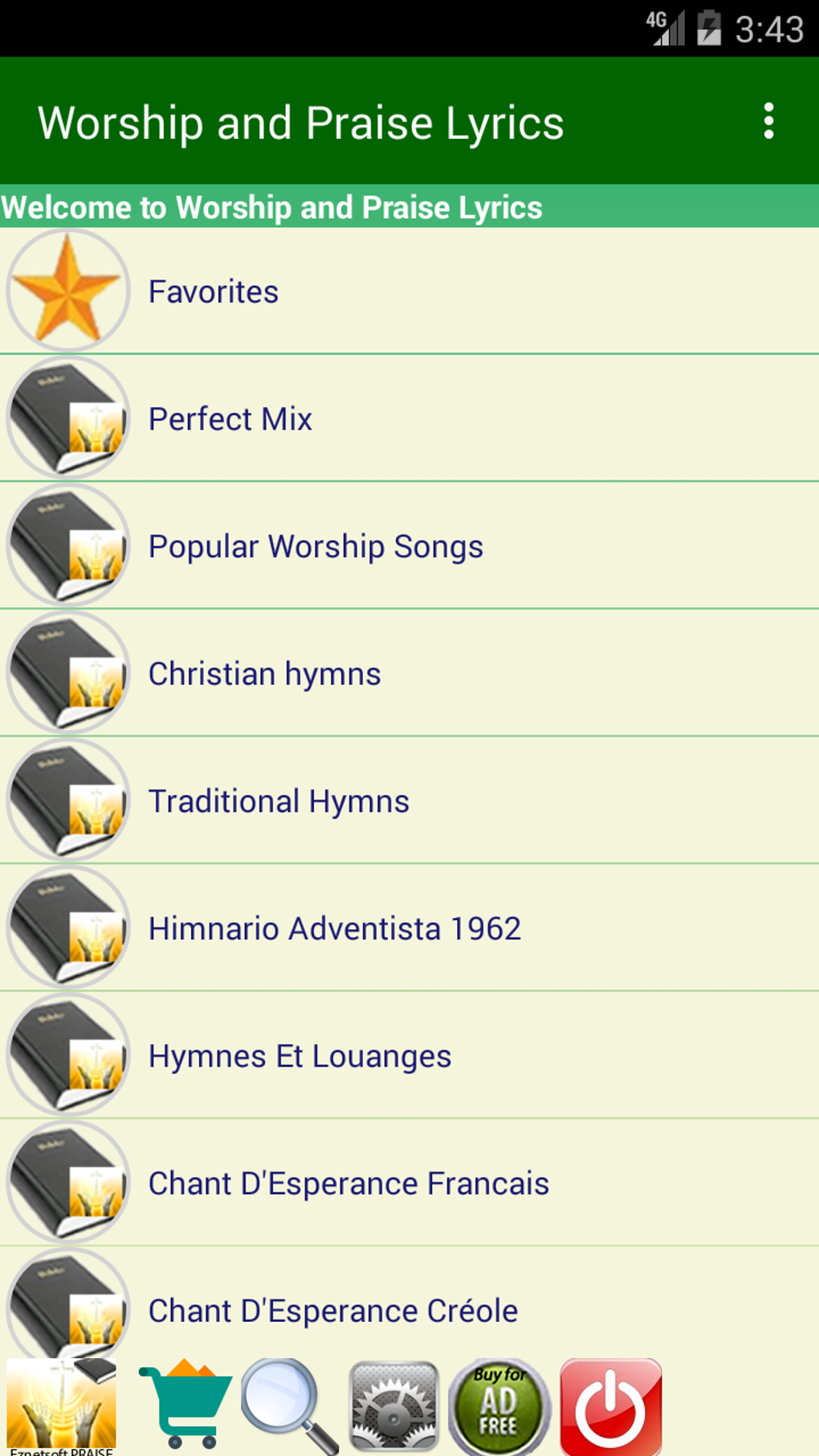Tap the book icon next to Traditional Hymns
819x1456 pixels.
pyautogui.click(x=67, y=800)
